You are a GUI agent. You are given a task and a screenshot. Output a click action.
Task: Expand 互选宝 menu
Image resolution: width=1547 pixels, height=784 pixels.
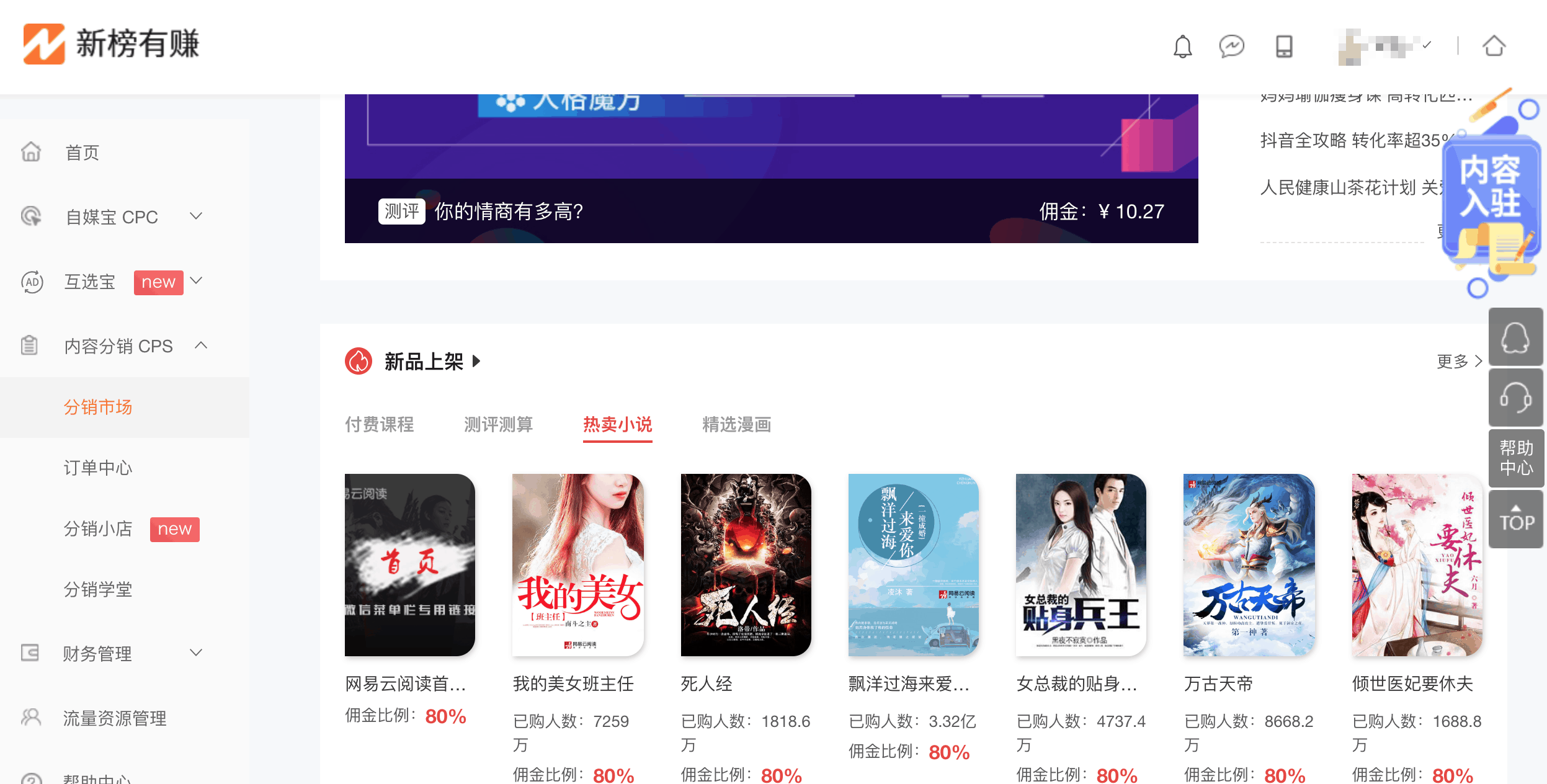click(x=90, y=282)
